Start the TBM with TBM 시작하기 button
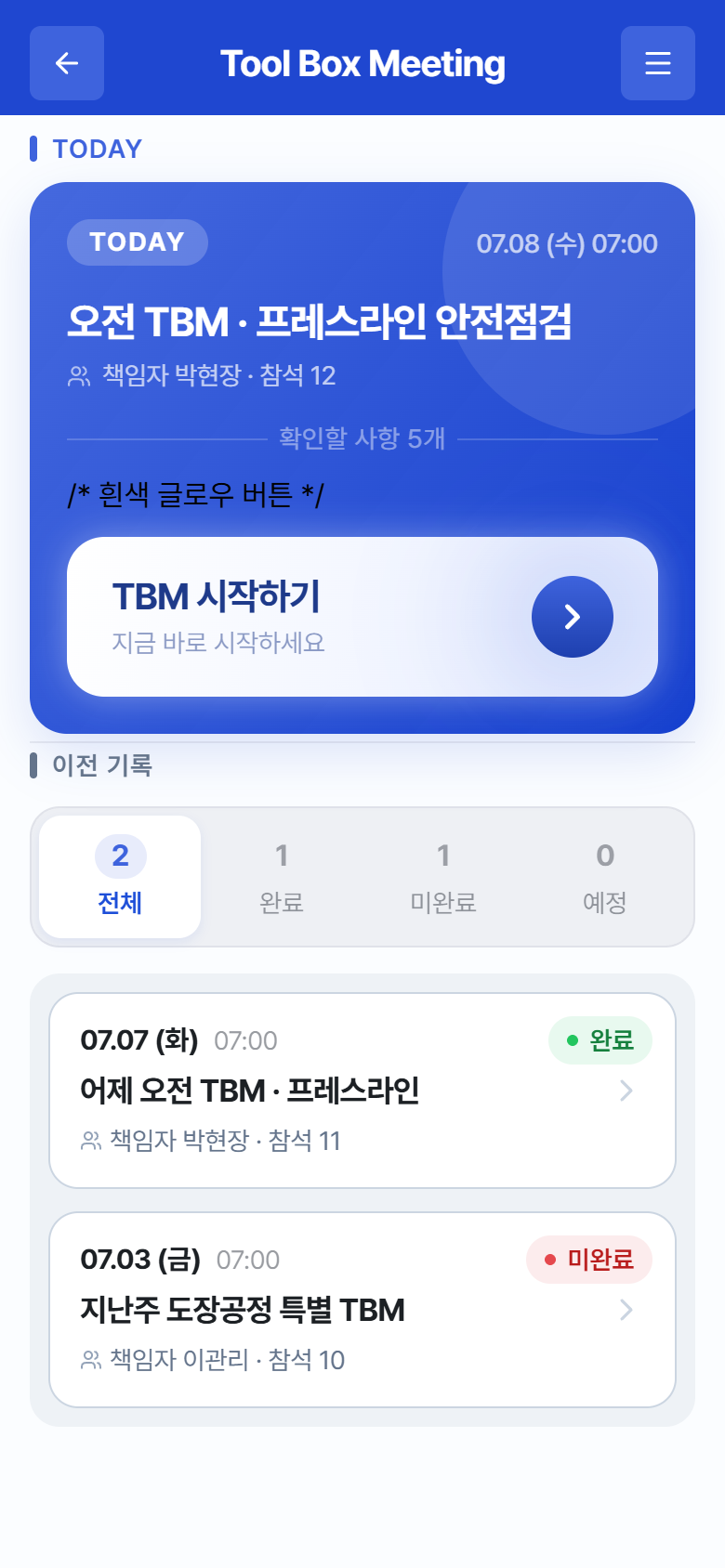 362,617
